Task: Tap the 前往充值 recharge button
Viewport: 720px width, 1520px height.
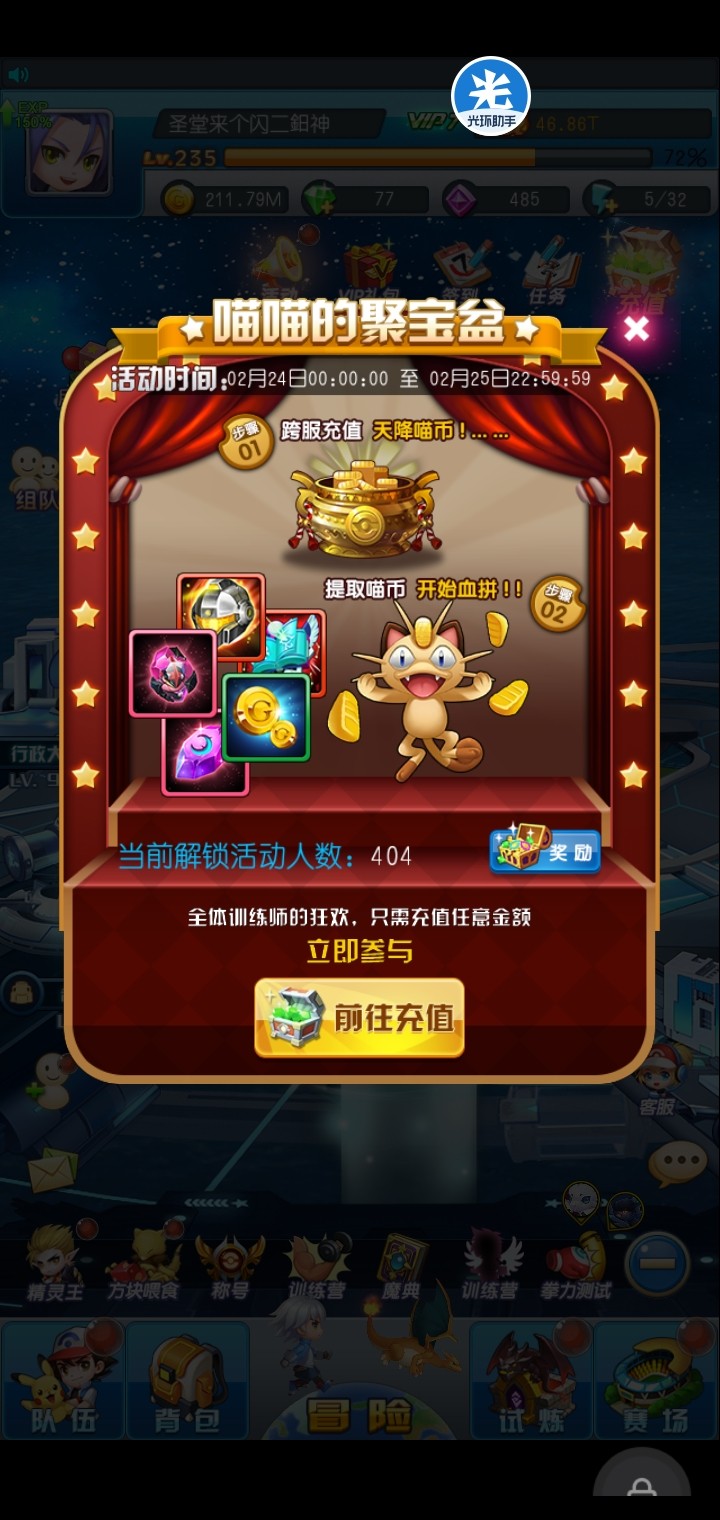Action: 360,1018
